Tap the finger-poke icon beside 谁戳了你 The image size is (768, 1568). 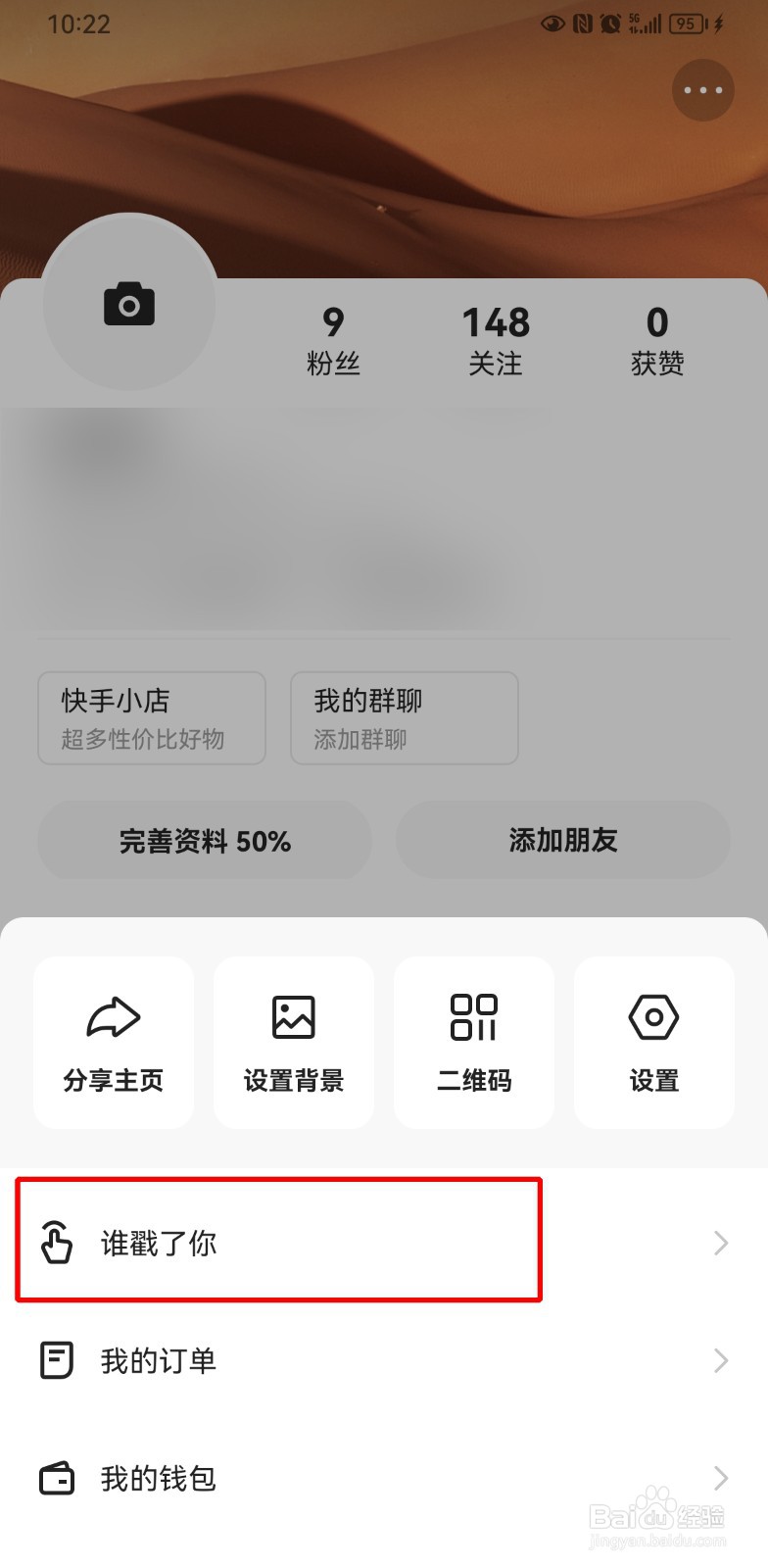click(x=57, y=1243)
